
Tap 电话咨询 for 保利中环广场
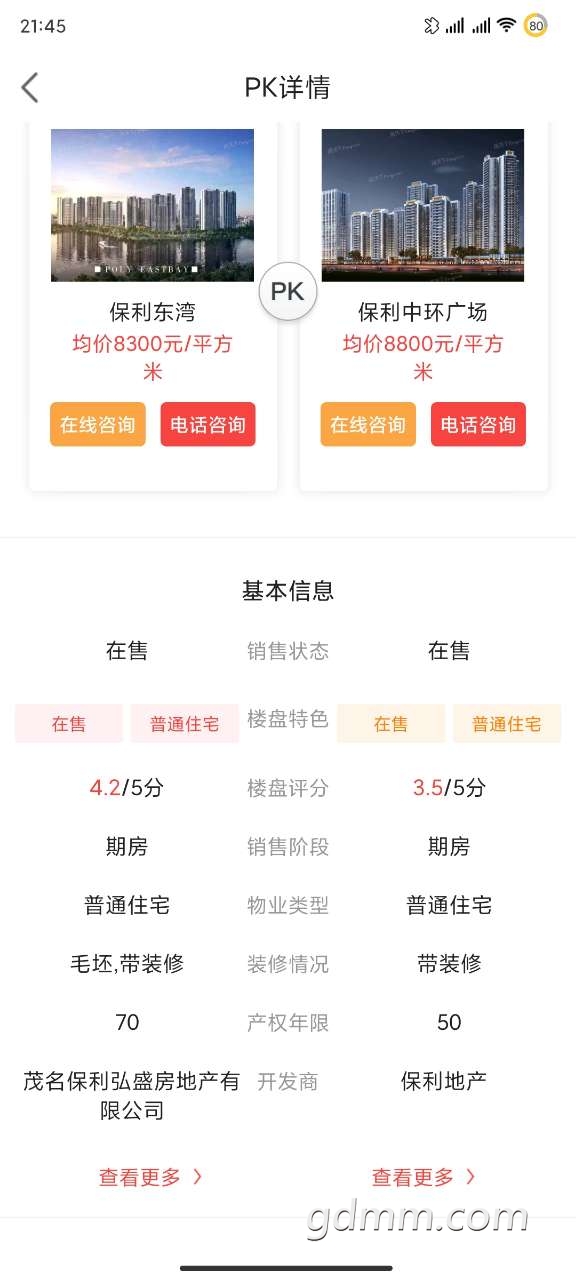pos(478,424)
